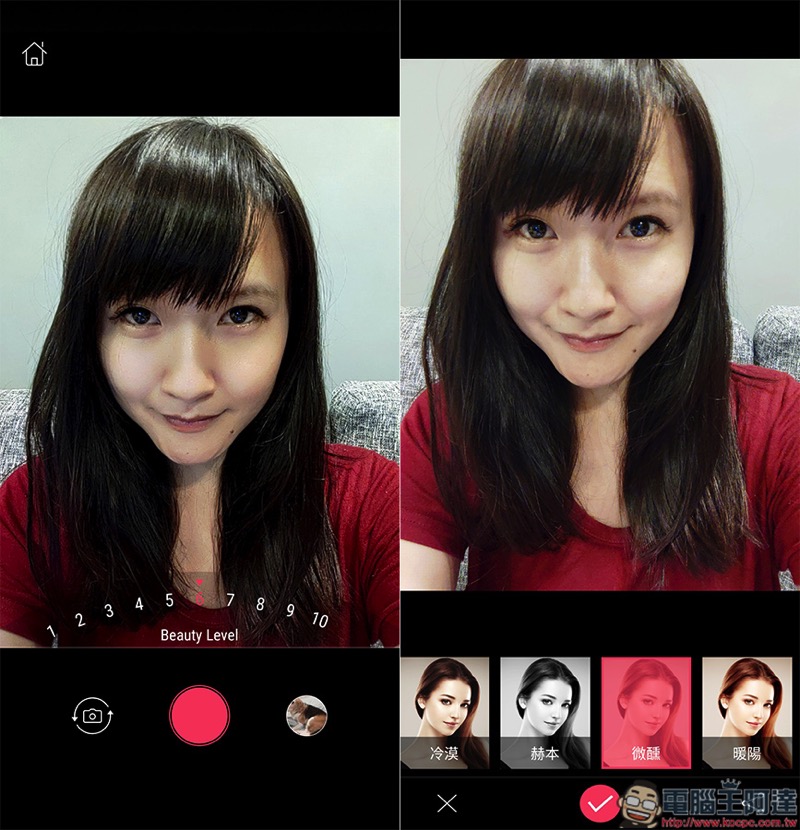Image resolution: width=800 pixels, height=830 pixels.
Task: Confirm the filter with the red checkmark
Action: pos(600,803)
